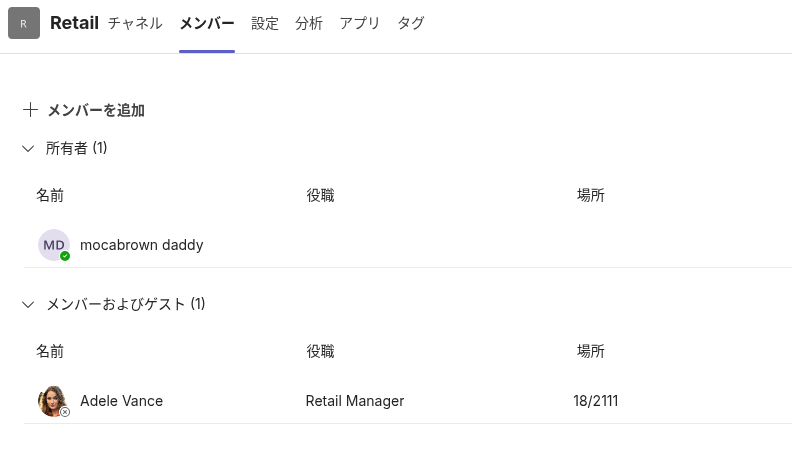Select the アプリ tab
The width and height of the screenshot is (792, 459).
(360, 23)
